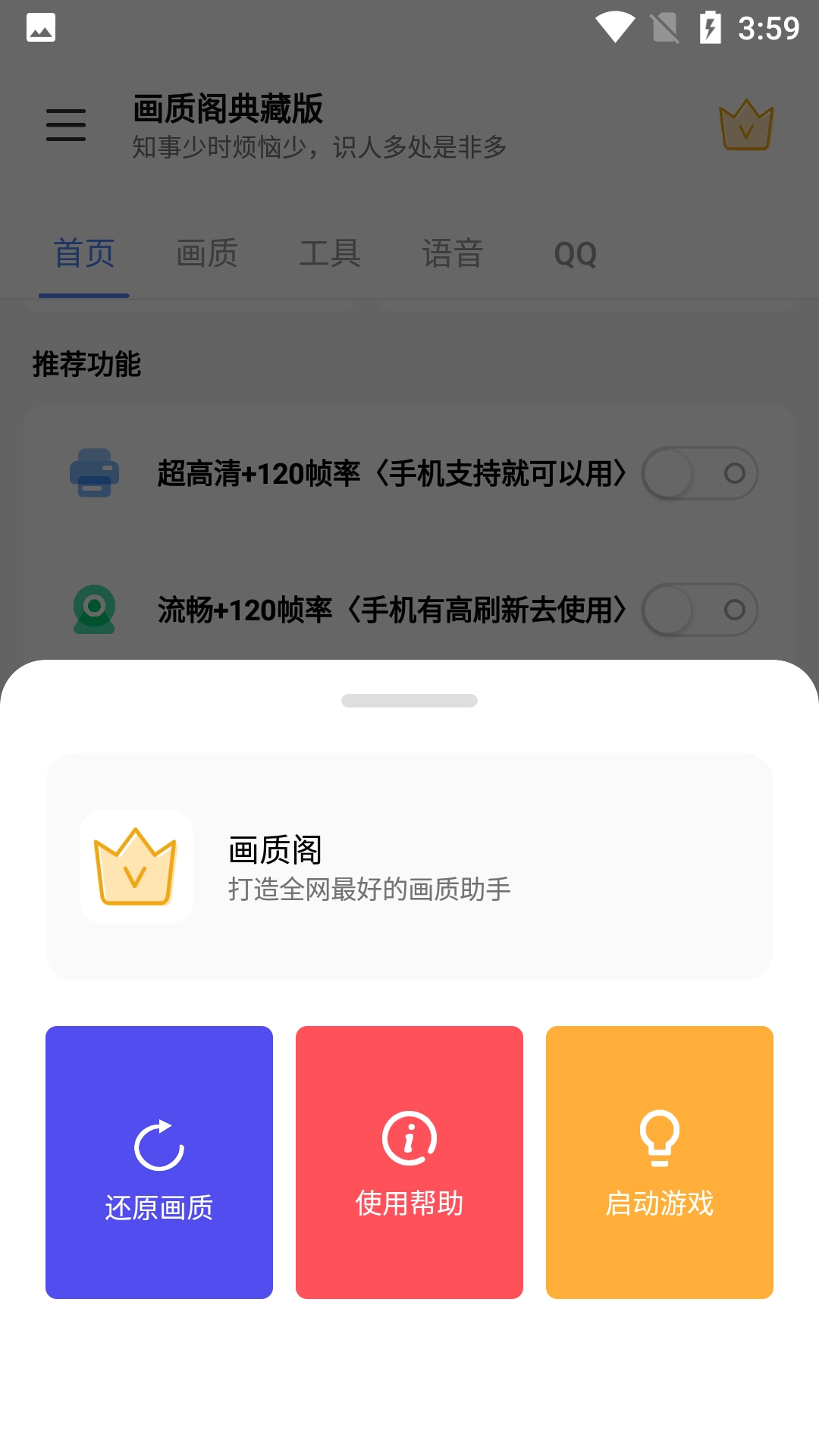Viewport: 819px width, 1456px height.
Task: Click the refresh icon on 还原画质 card
Action: (158, 1145)
